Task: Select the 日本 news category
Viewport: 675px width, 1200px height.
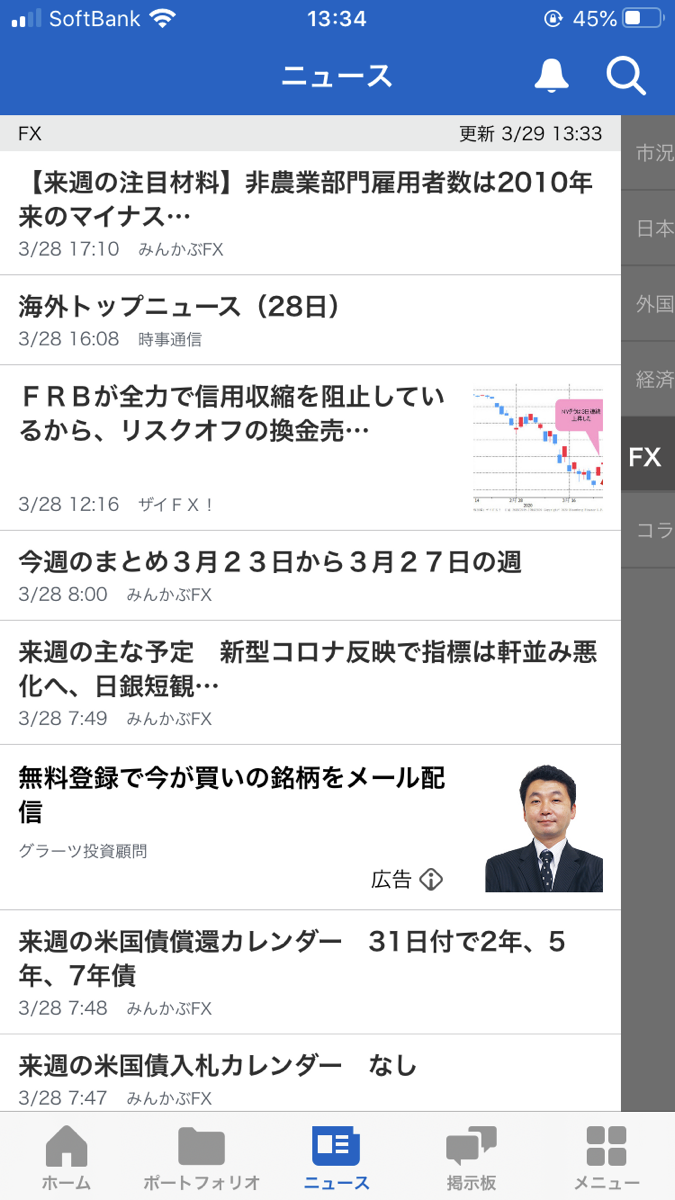Action: click(x=652, y=228)
